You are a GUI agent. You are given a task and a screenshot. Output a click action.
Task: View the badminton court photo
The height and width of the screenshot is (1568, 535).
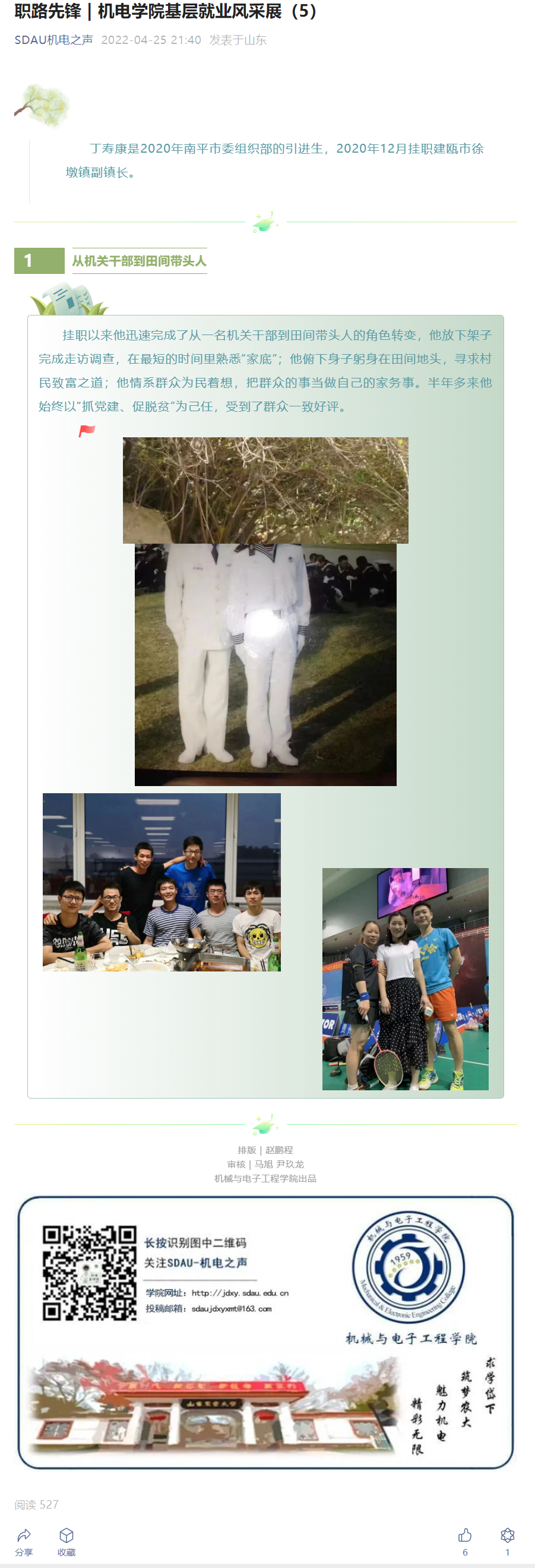[405, 978]
